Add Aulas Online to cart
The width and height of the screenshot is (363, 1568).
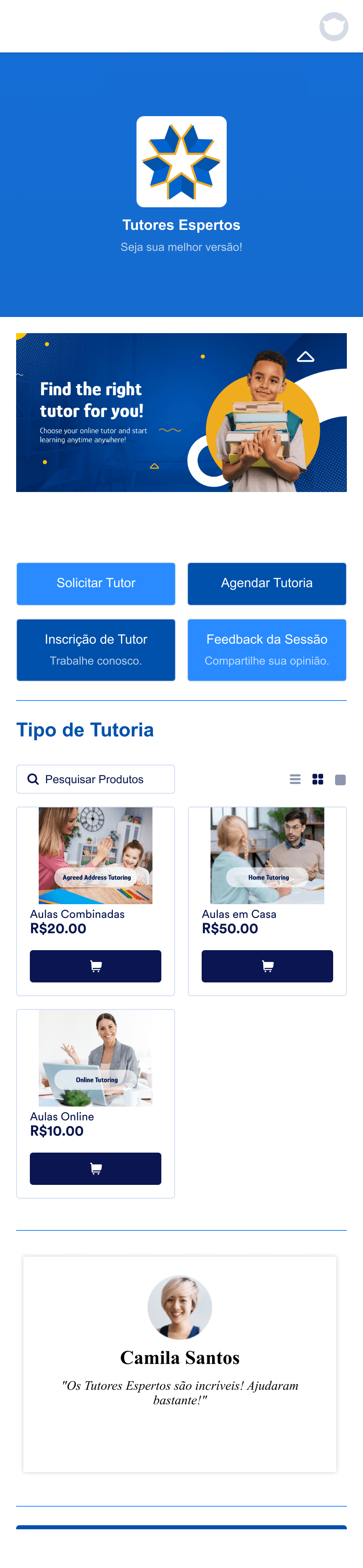point(96,1168)
